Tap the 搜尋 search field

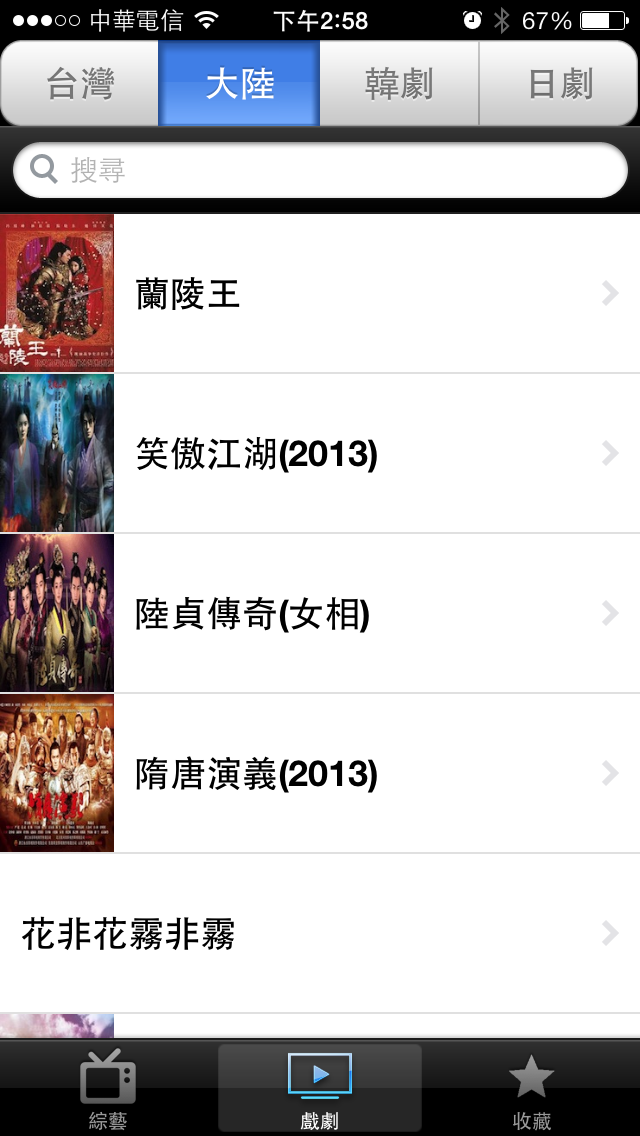click(x=320, y=170)
